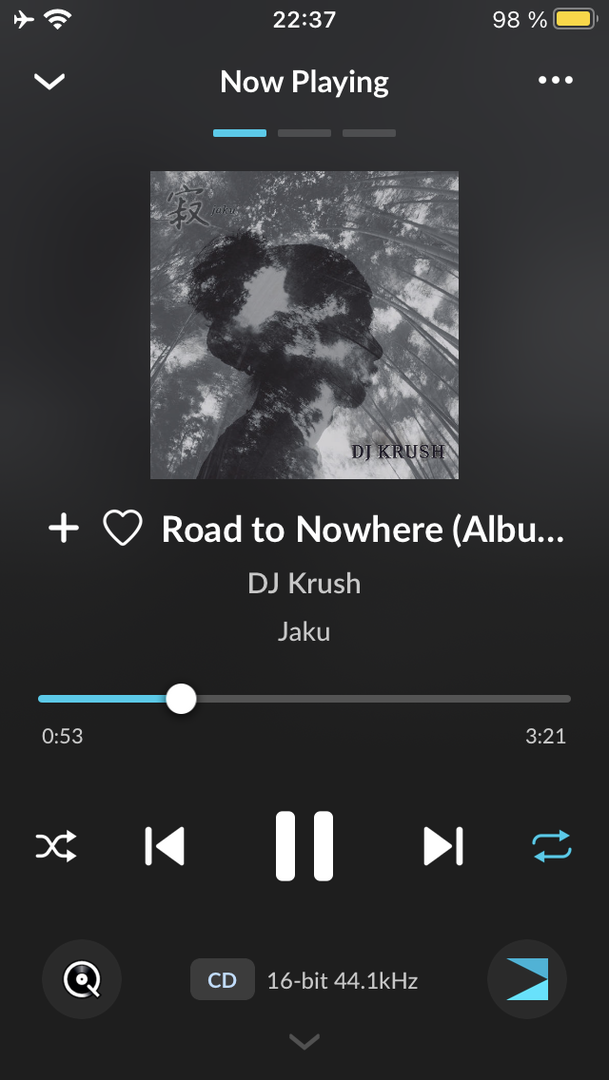Screen dimensions: 609x1080
Task: Skip to the previous track
Action: coord(165,846)
